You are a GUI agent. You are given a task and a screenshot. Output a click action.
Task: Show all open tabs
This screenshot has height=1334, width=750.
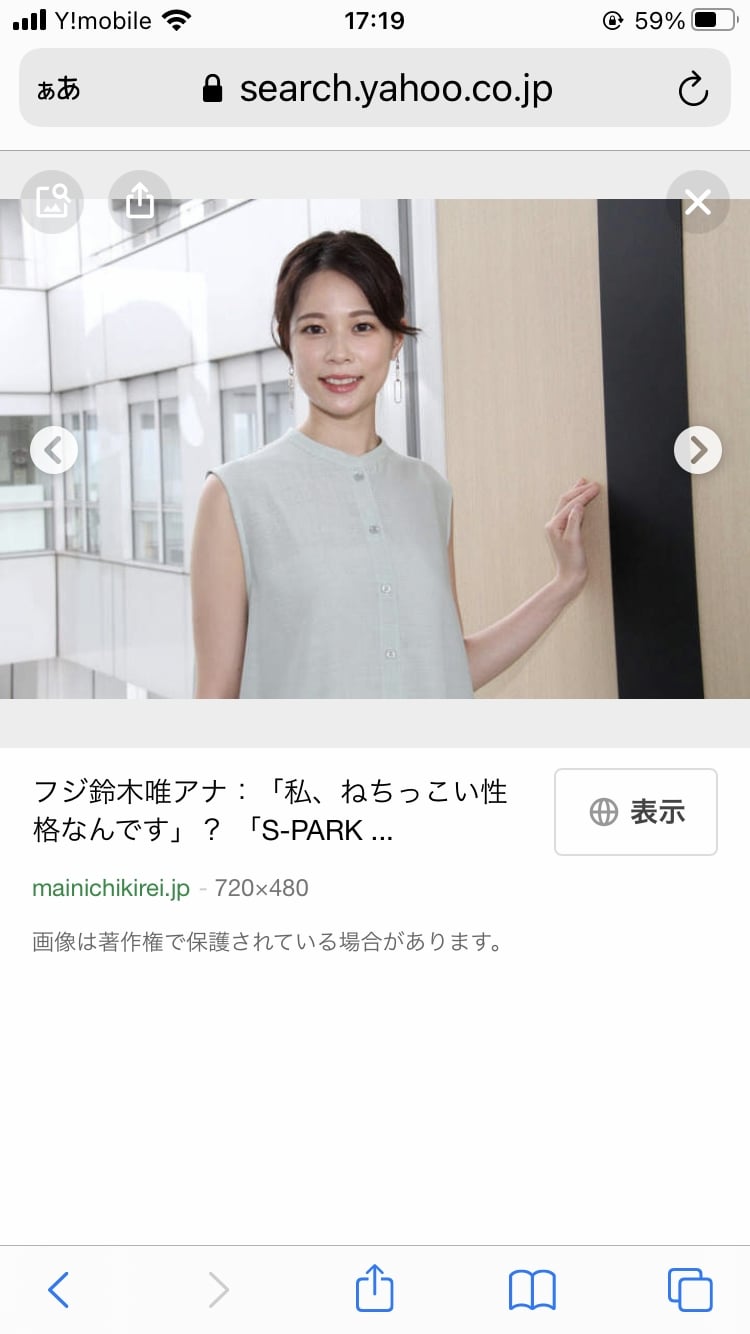tap(690, 1290)
